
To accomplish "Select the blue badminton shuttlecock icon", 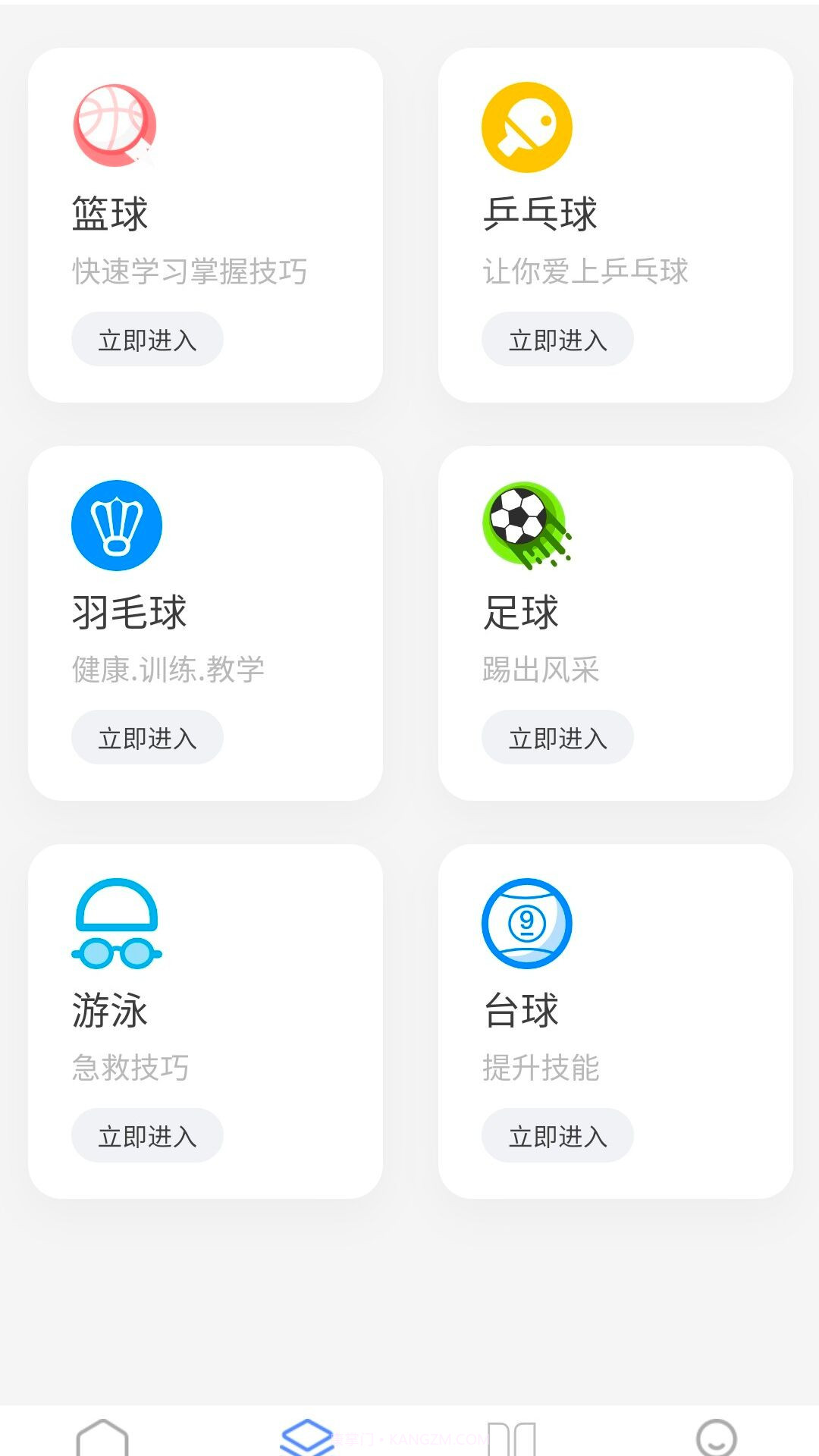I will click(115, 526).
